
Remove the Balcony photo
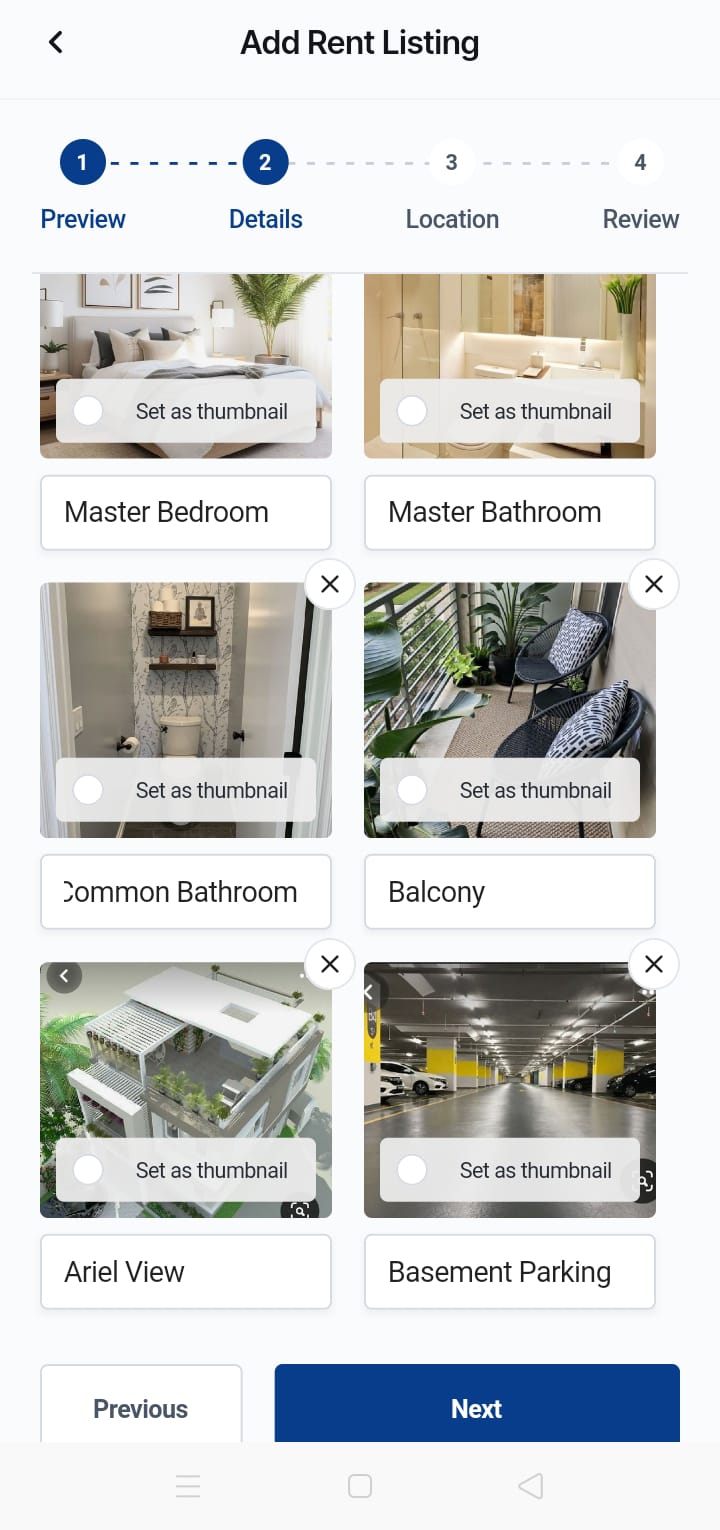click(654, 584)
